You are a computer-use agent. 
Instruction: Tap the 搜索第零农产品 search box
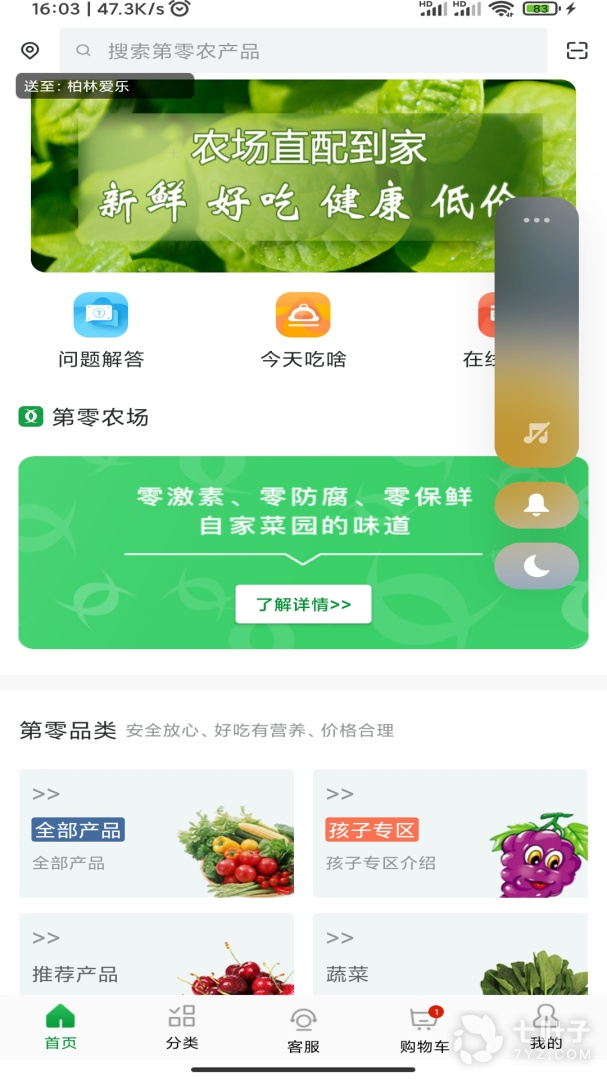tap(303, 50)
